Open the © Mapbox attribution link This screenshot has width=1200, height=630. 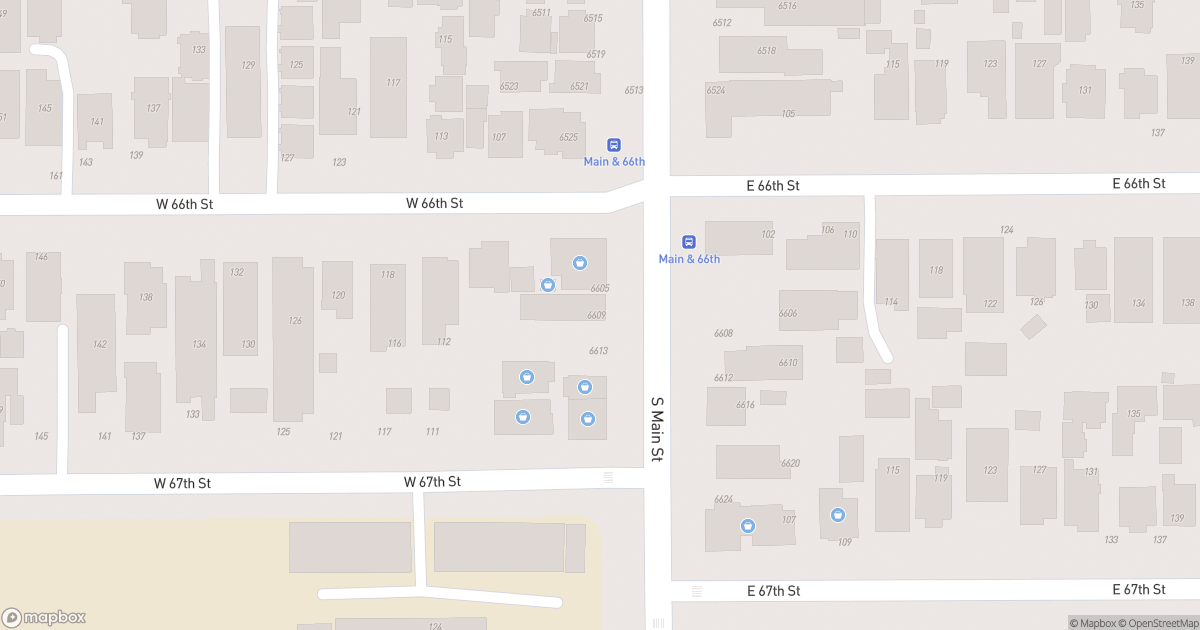pos(1096,623)
